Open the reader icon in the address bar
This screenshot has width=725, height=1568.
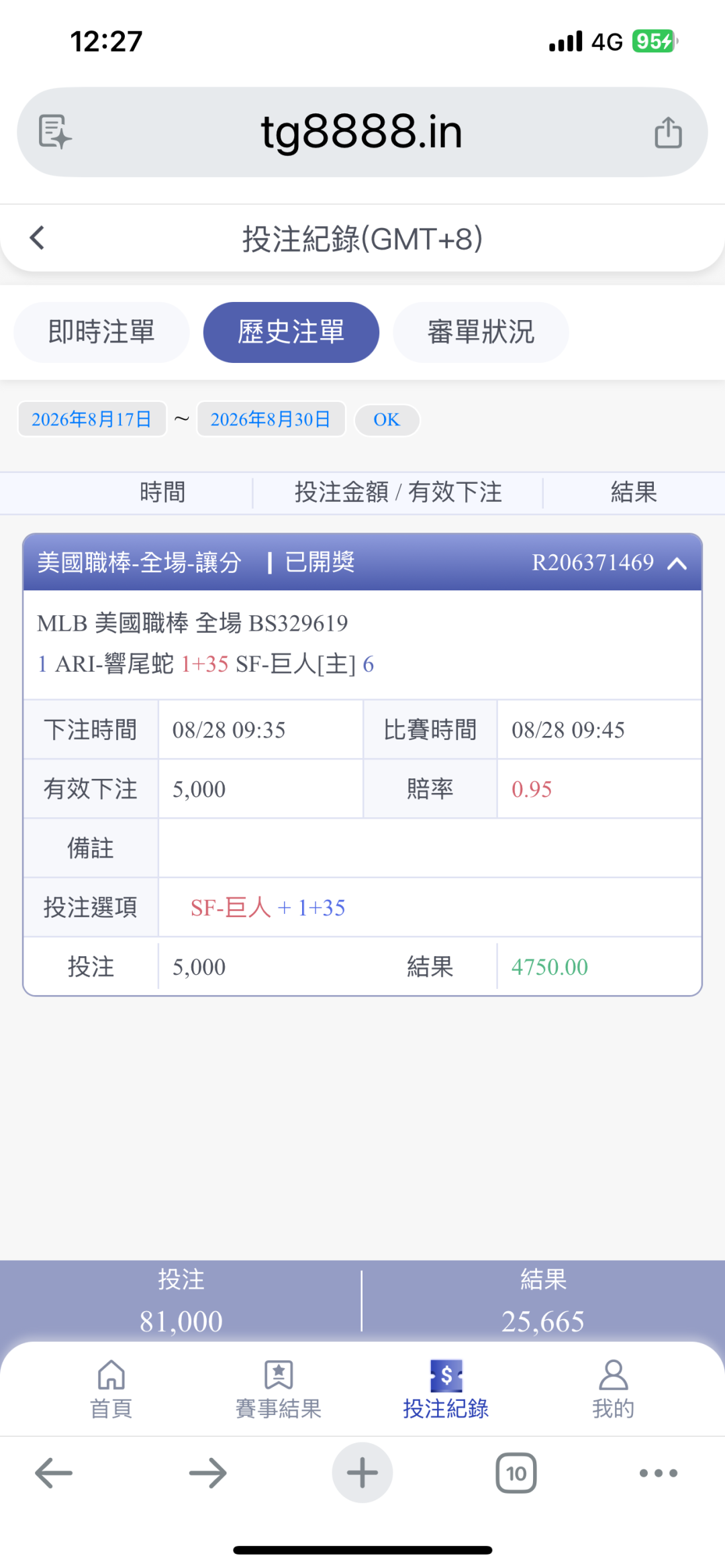(55, 132)
